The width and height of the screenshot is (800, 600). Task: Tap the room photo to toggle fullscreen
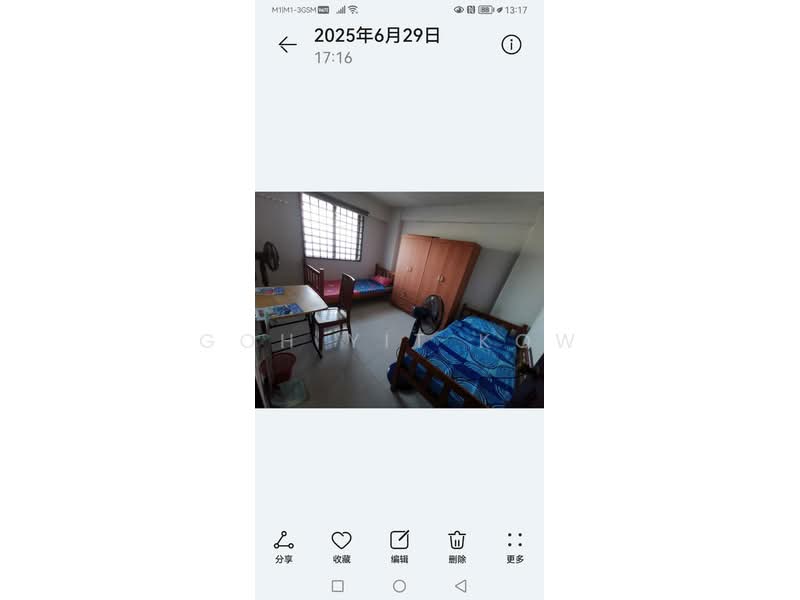tap(399, 300)
